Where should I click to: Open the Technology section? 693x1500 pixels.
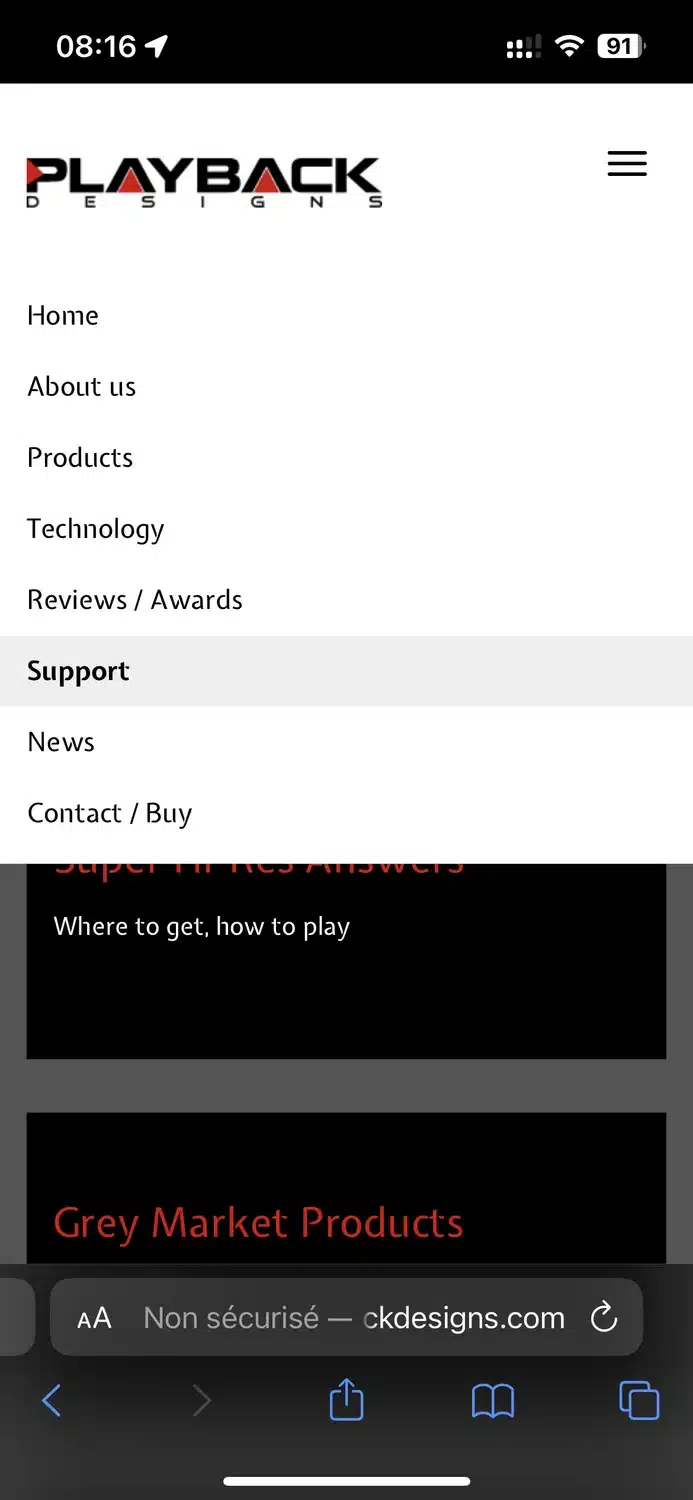(x=96, y=529)
